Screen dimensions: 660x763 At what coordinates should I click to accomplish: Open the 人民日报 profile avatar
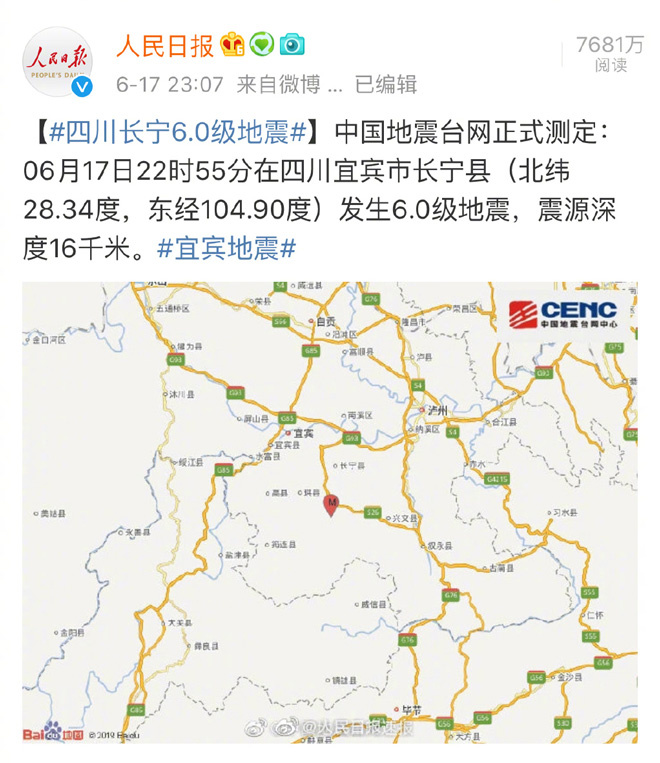tap(56, 62)
